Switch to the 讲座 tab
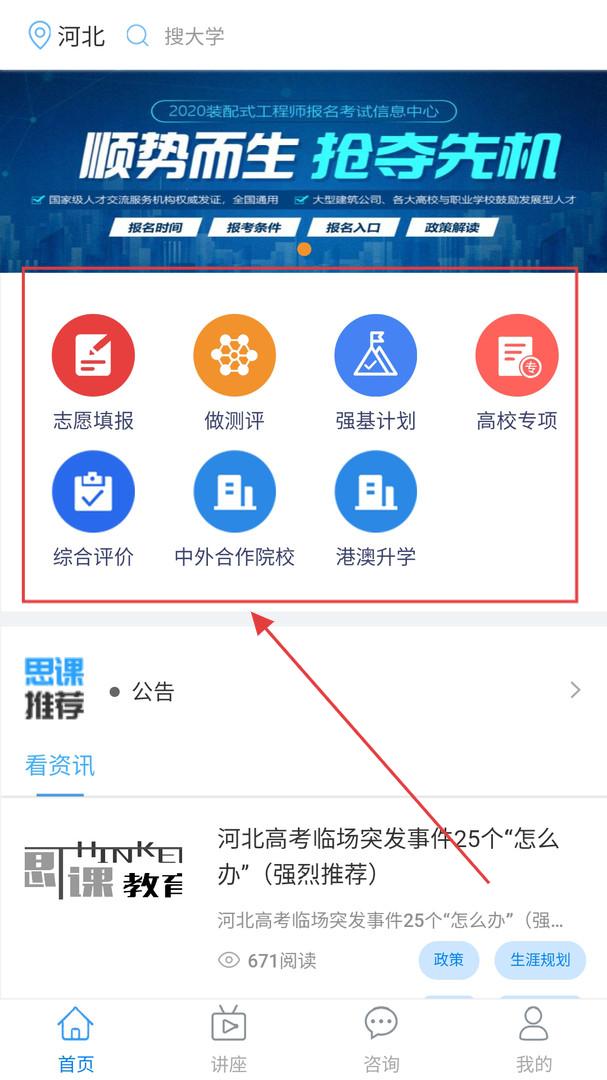This screenshot has width=607, height=1080. click(x=229, y=1039)
